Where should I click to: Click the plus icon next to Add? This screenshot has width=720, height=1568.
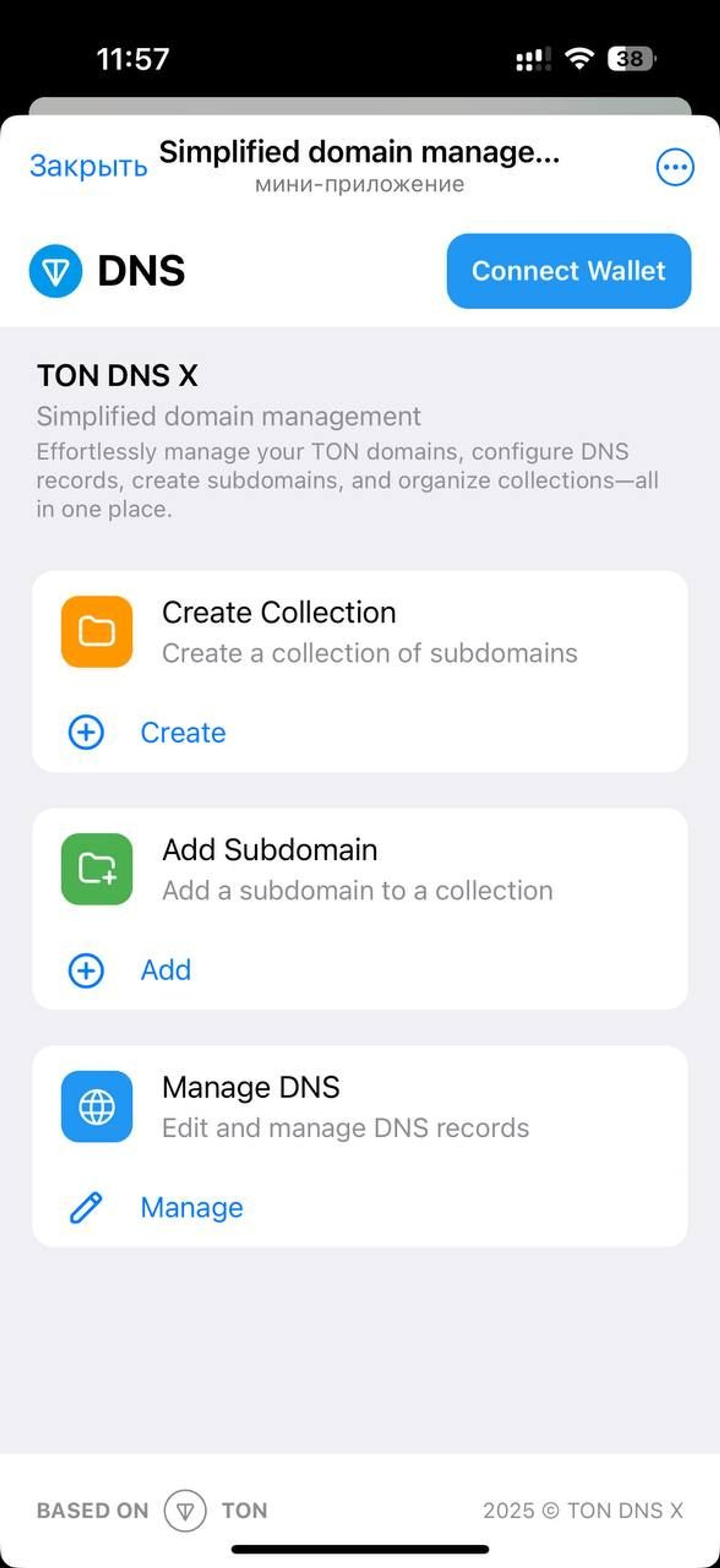click(x=86, y=969)
